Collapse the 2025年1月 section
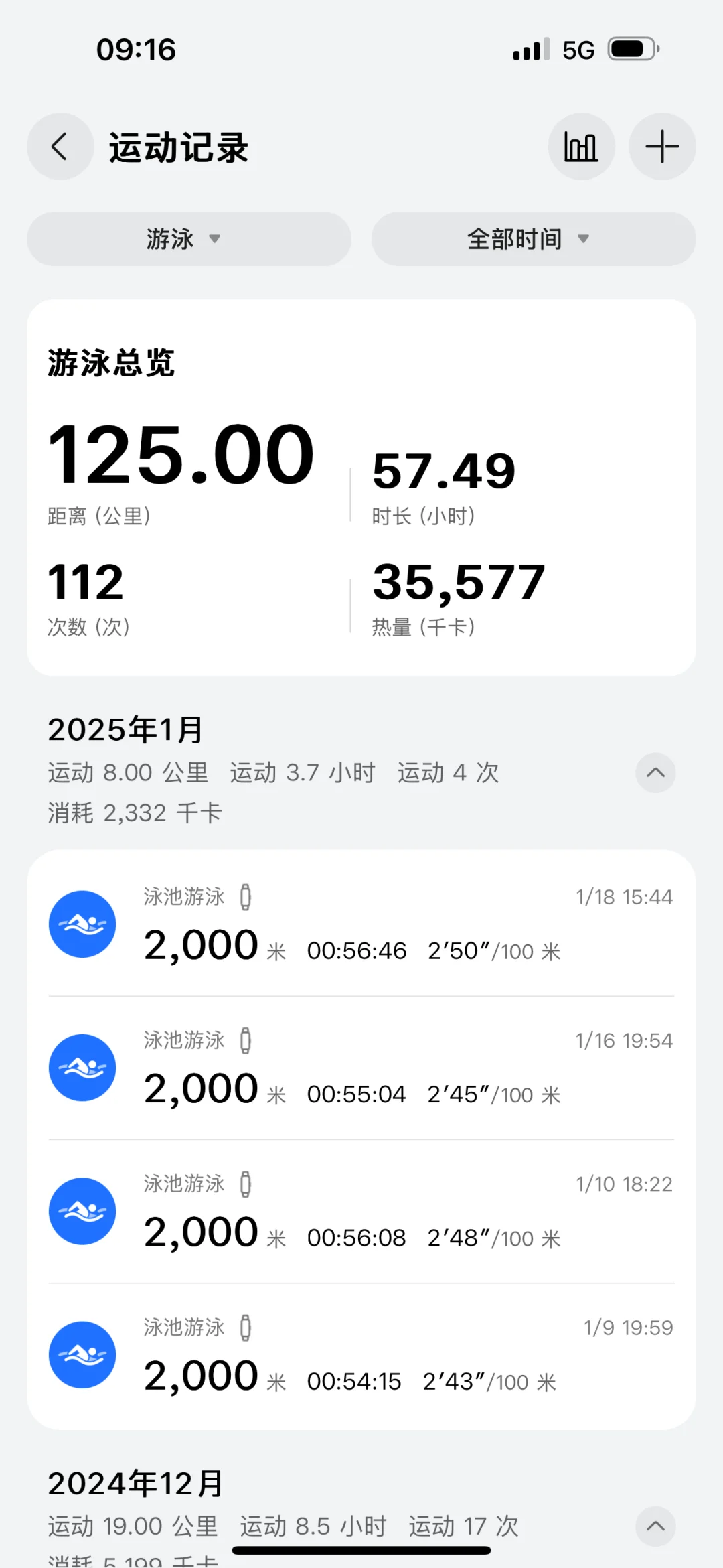This screenshot has height=1568, width=723. [x=655, y=773]
